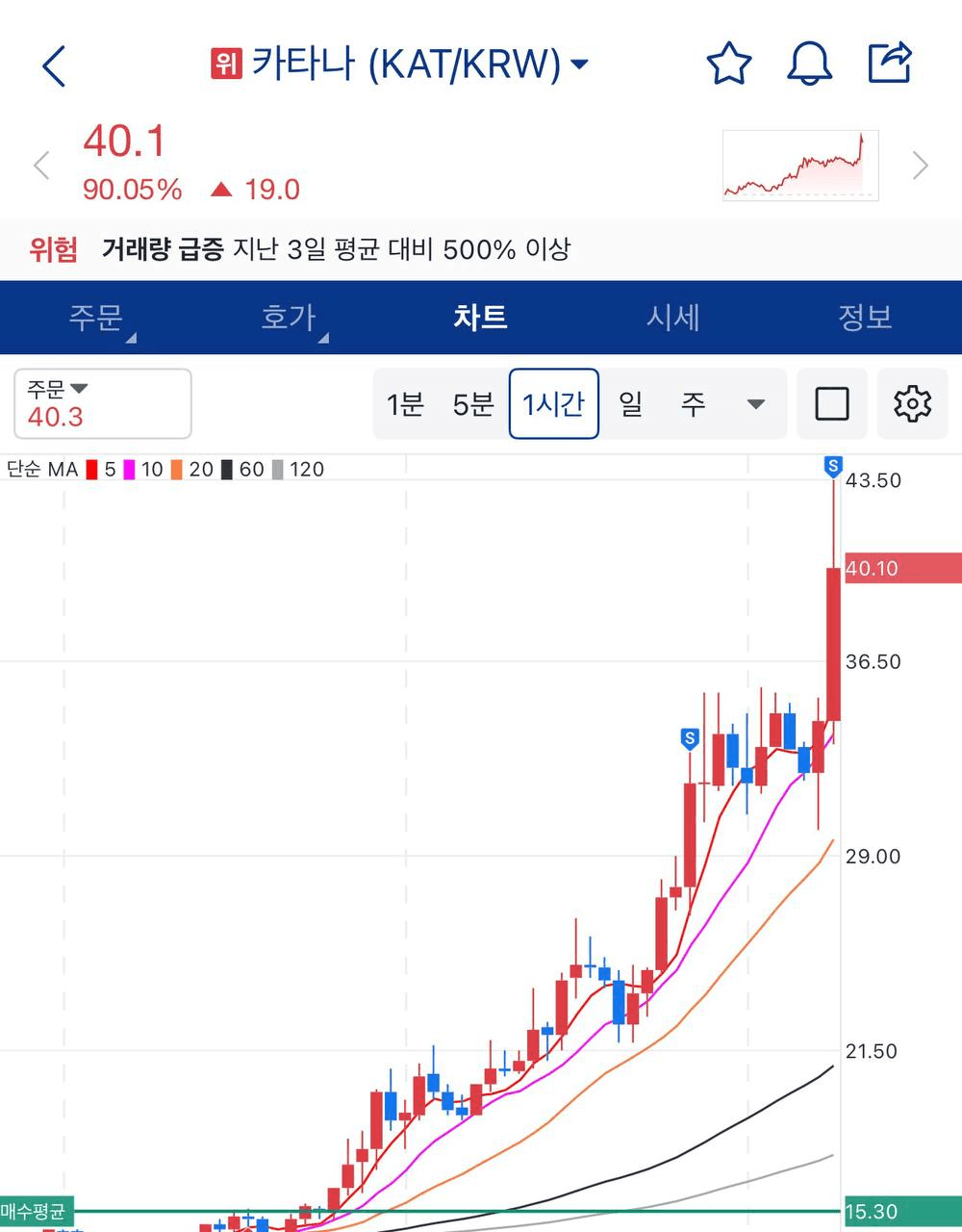The height and width of the screenshot is (1232, 962).
Task: Go to the next coin with the right chevron
Action: [x=920, y=166]
